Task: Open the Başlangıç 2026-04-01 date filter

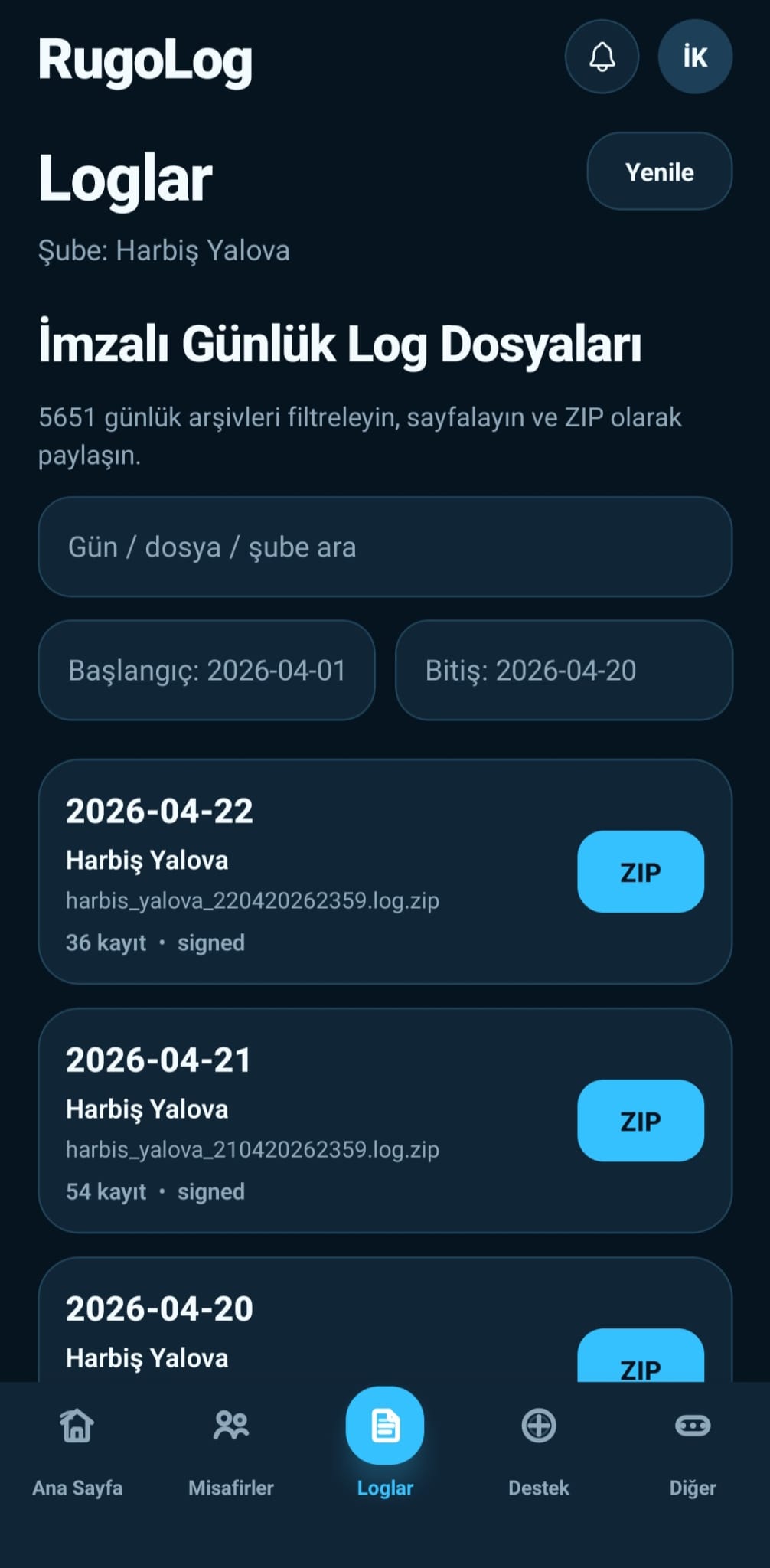Action: point(207,670)
